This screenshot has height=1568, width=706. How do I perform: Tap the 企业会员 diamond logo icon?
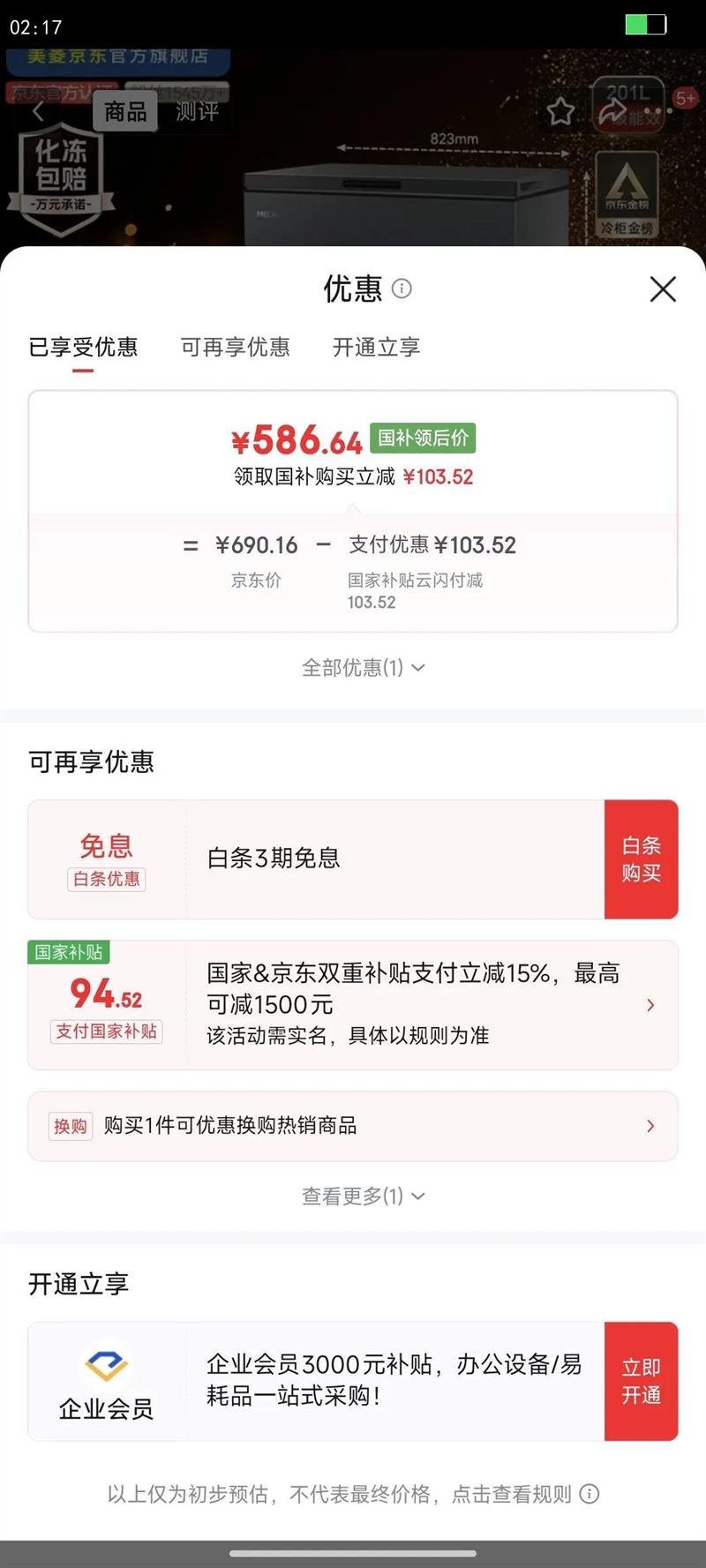[106, 1364]
